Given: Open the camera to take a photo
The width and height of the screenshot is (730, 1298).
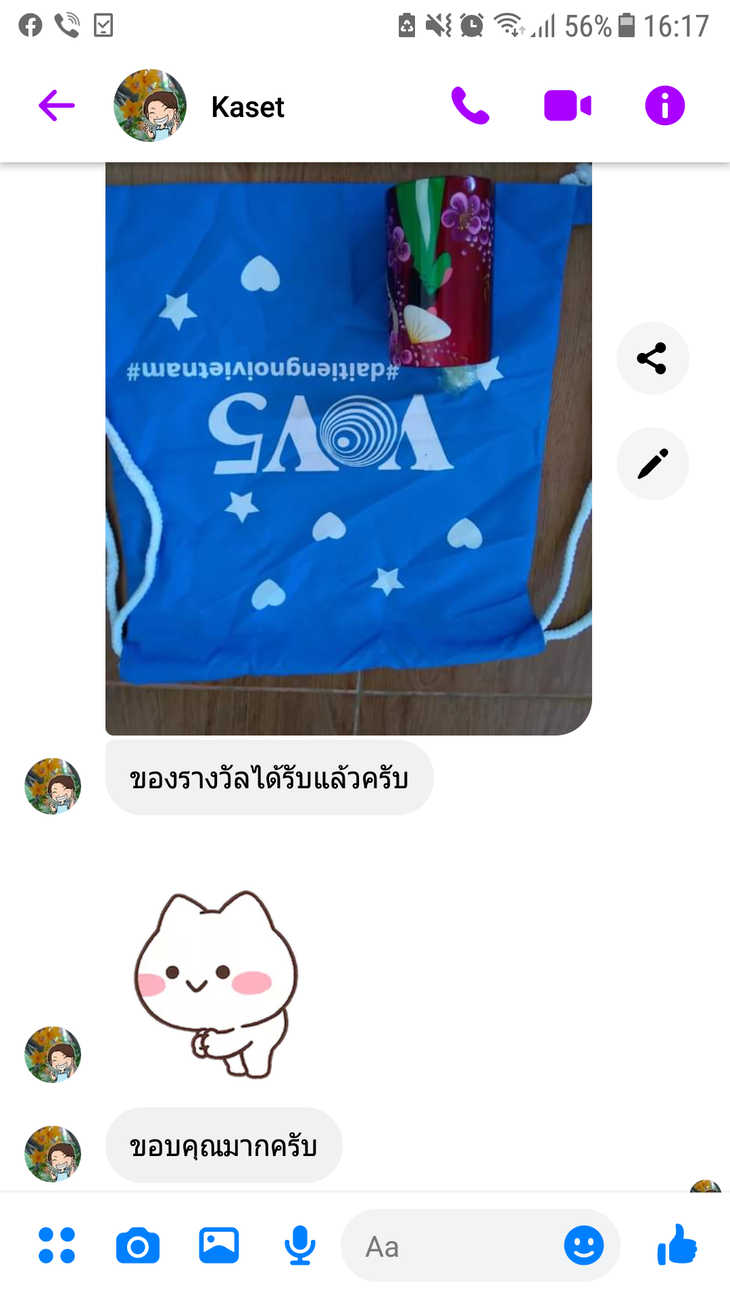Looking at the screenshot, I should coord(138,1245).
